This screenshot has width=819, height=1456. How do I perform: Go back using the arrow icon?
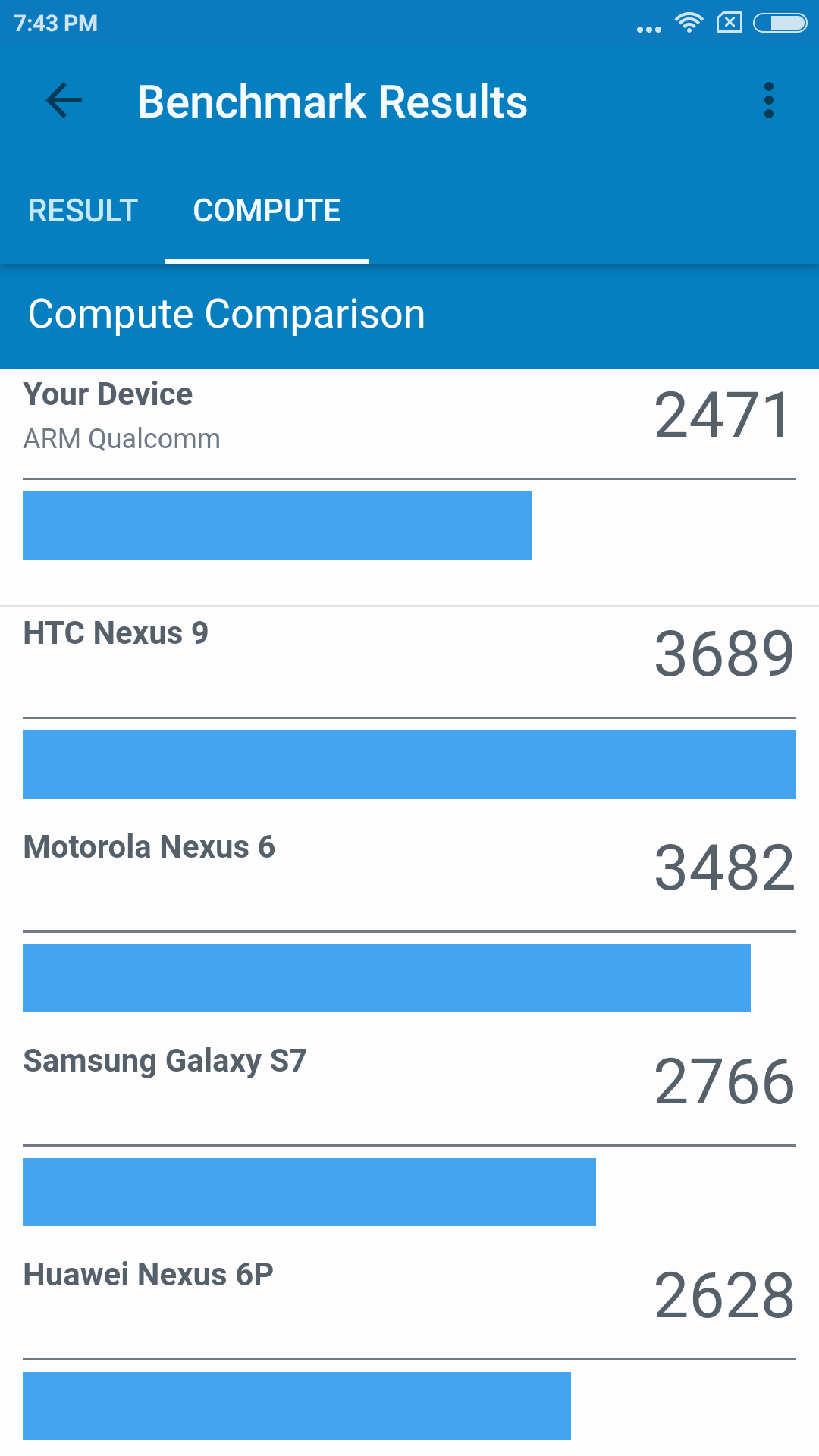pyautogui.click(x=64, y=101)
